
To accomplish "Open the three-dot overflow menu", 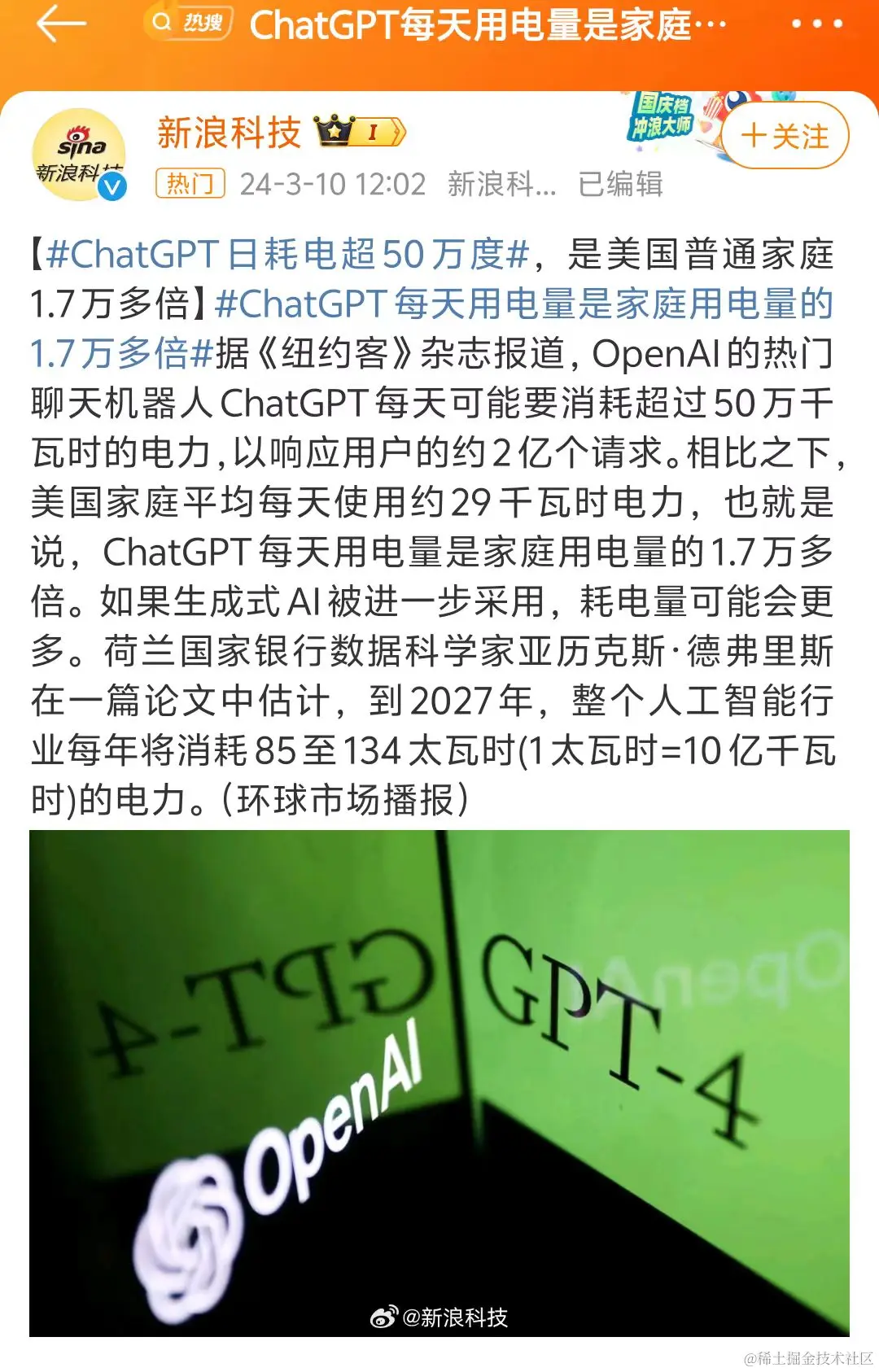I will coord(816,24).
